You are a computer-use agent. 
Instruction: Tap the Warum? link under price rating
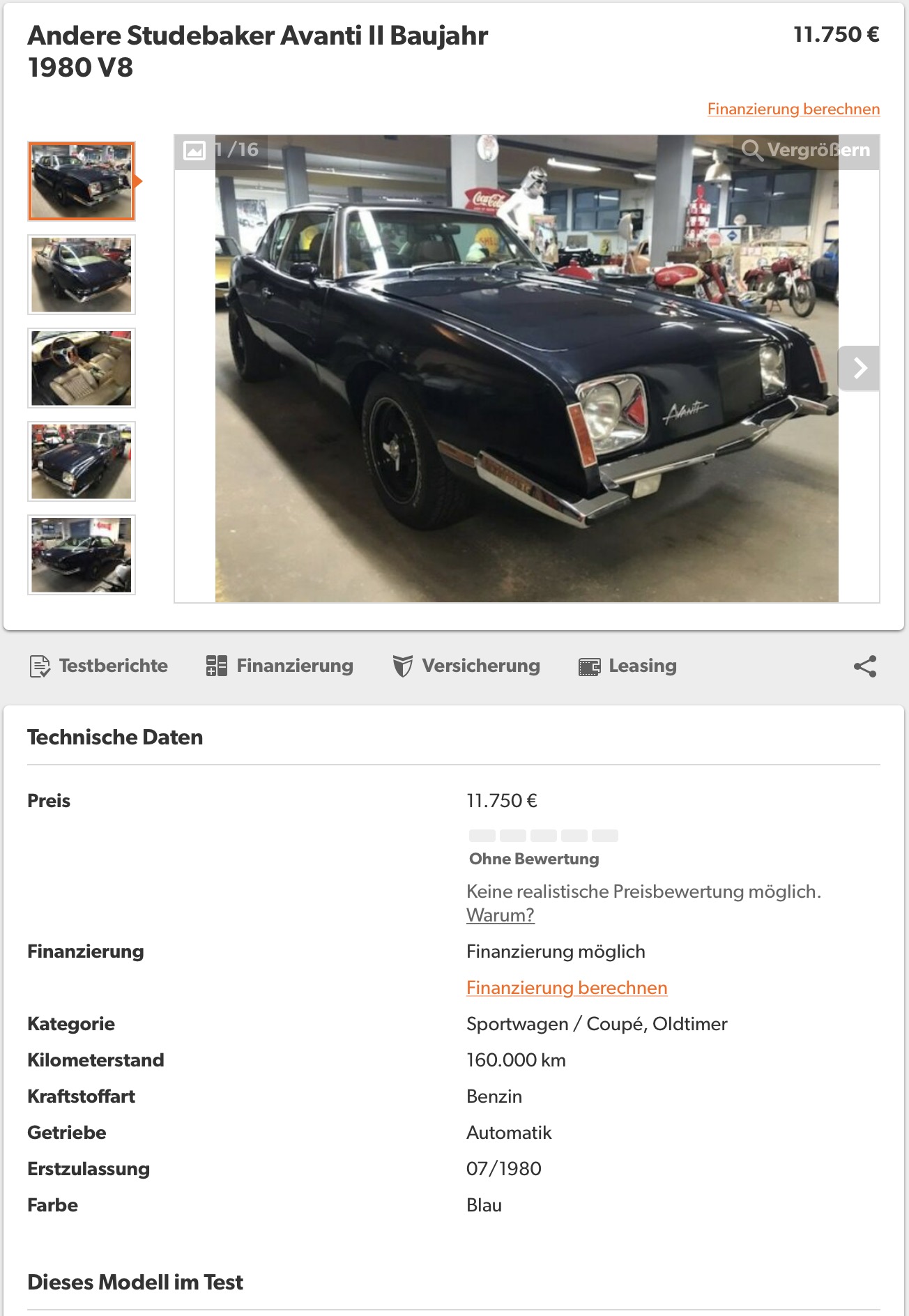(x=500, y=915)
